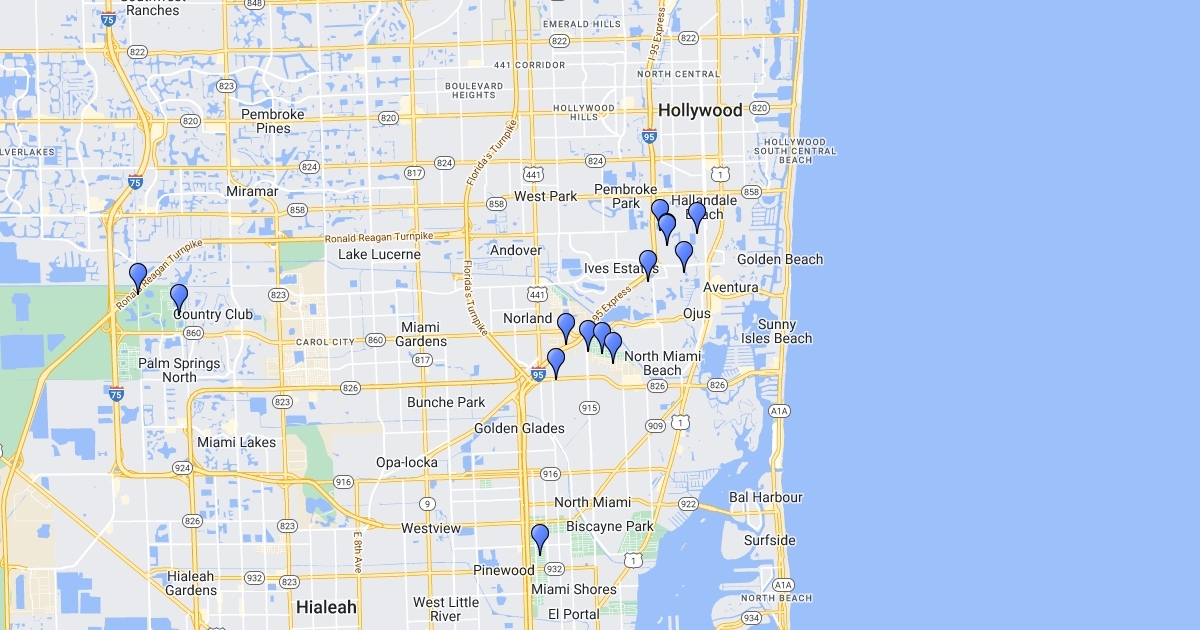Image resolution: width=1200 pixels, height=630 pixels.
Task: Open the pin next to the Norland label
Action: 566,326
